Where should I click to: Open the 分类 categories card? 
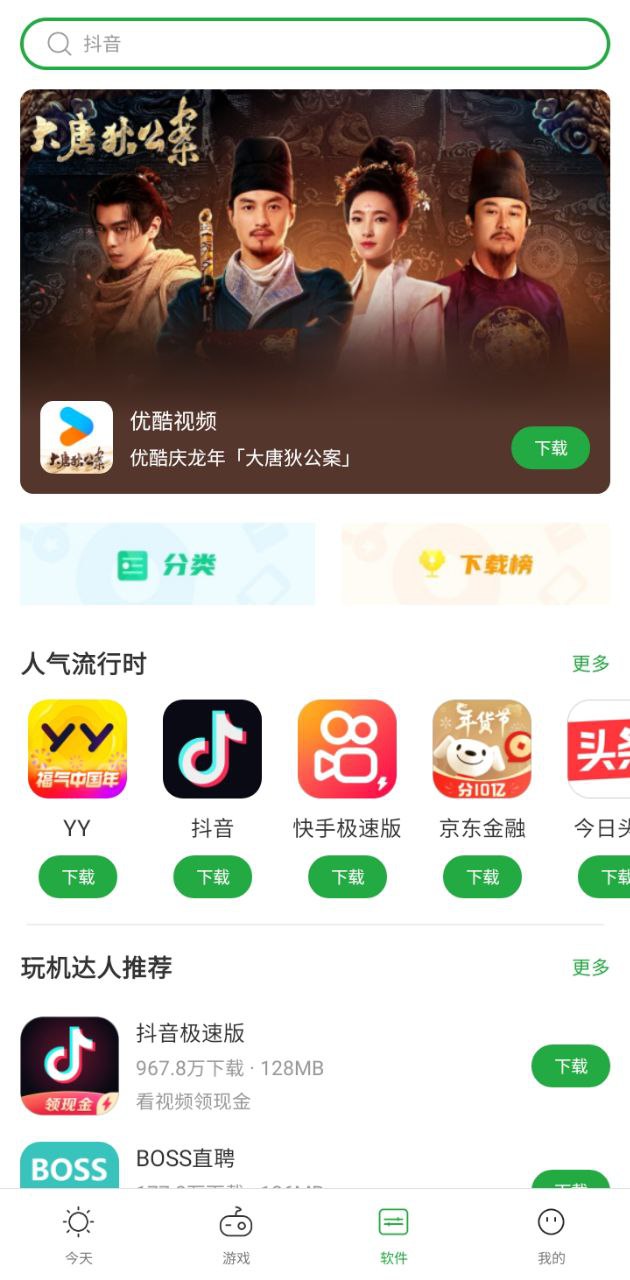tap(167, 564)
